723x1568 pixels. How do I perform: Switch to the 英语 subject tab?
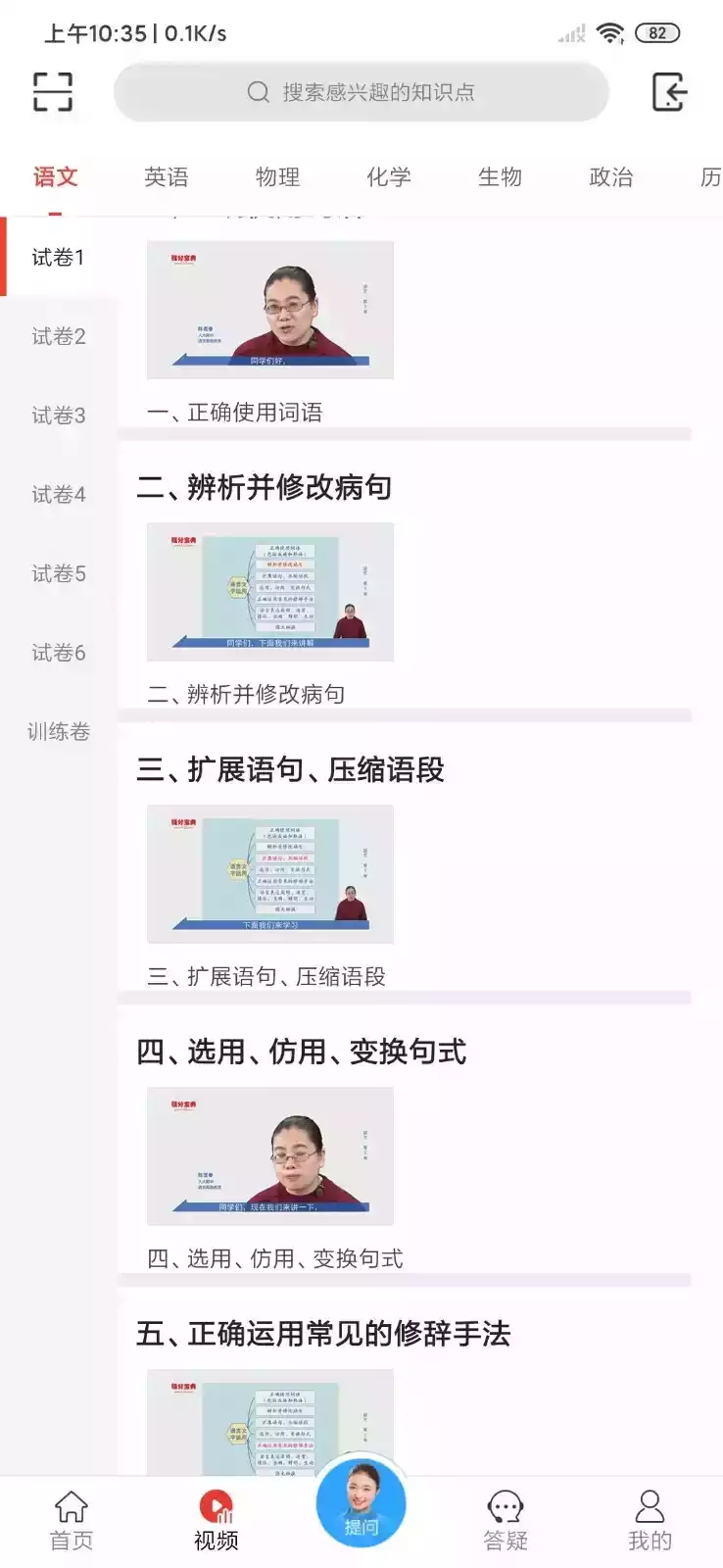click(x=168, y=177)
